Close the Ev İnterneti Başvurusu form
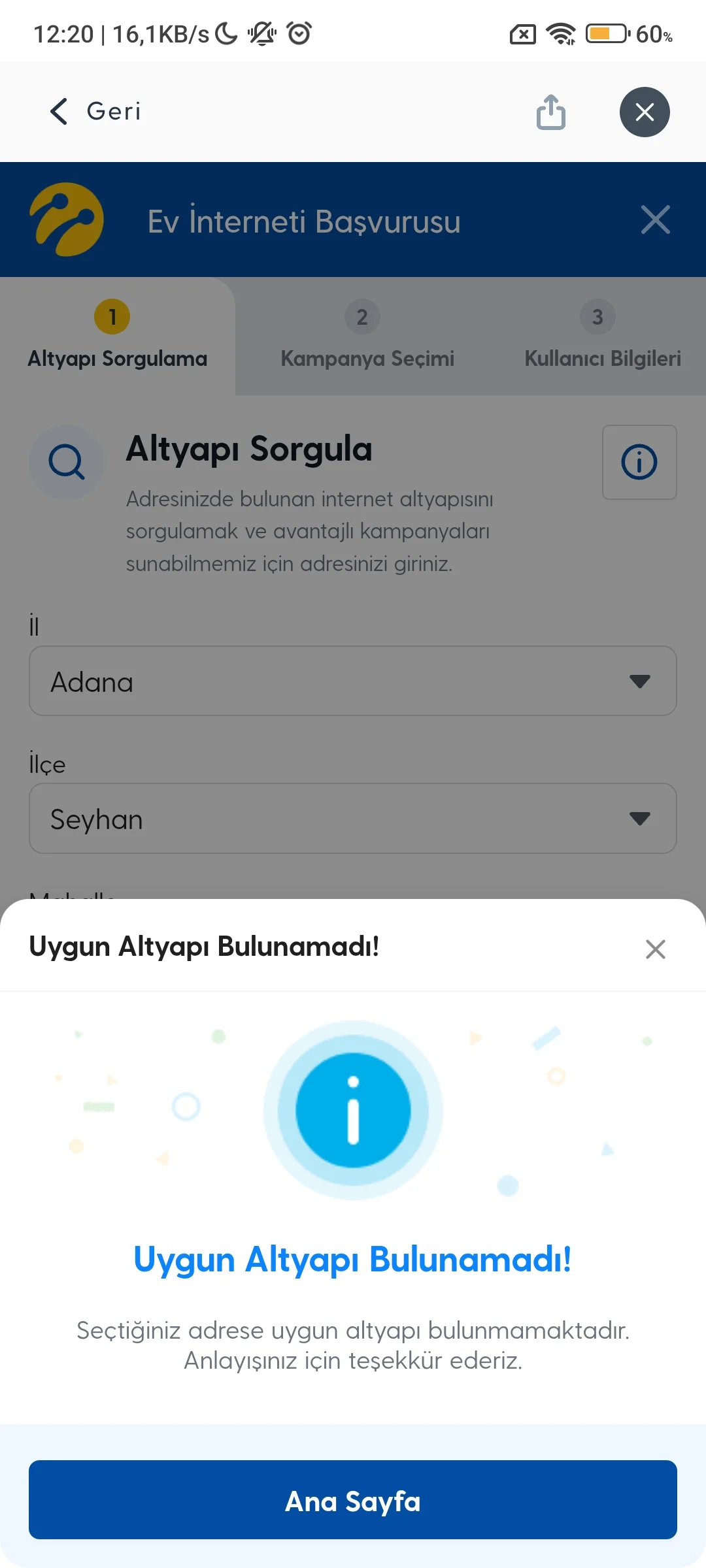 [655, 220]
